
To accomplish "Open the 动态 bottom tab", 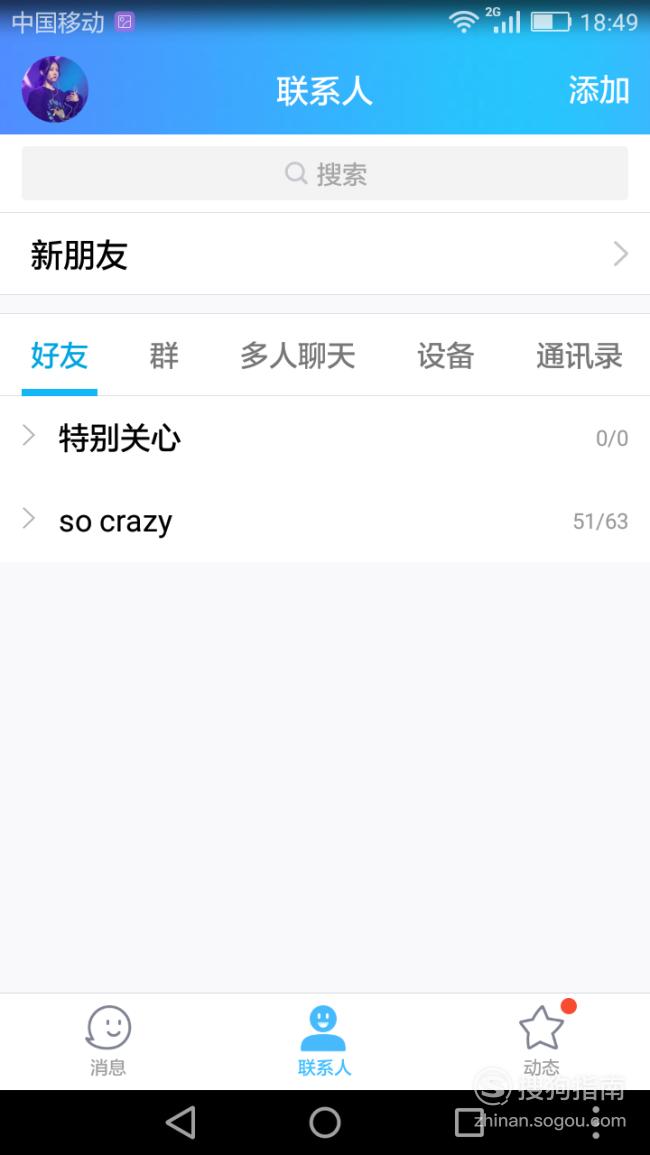I will coord(542,1040).
